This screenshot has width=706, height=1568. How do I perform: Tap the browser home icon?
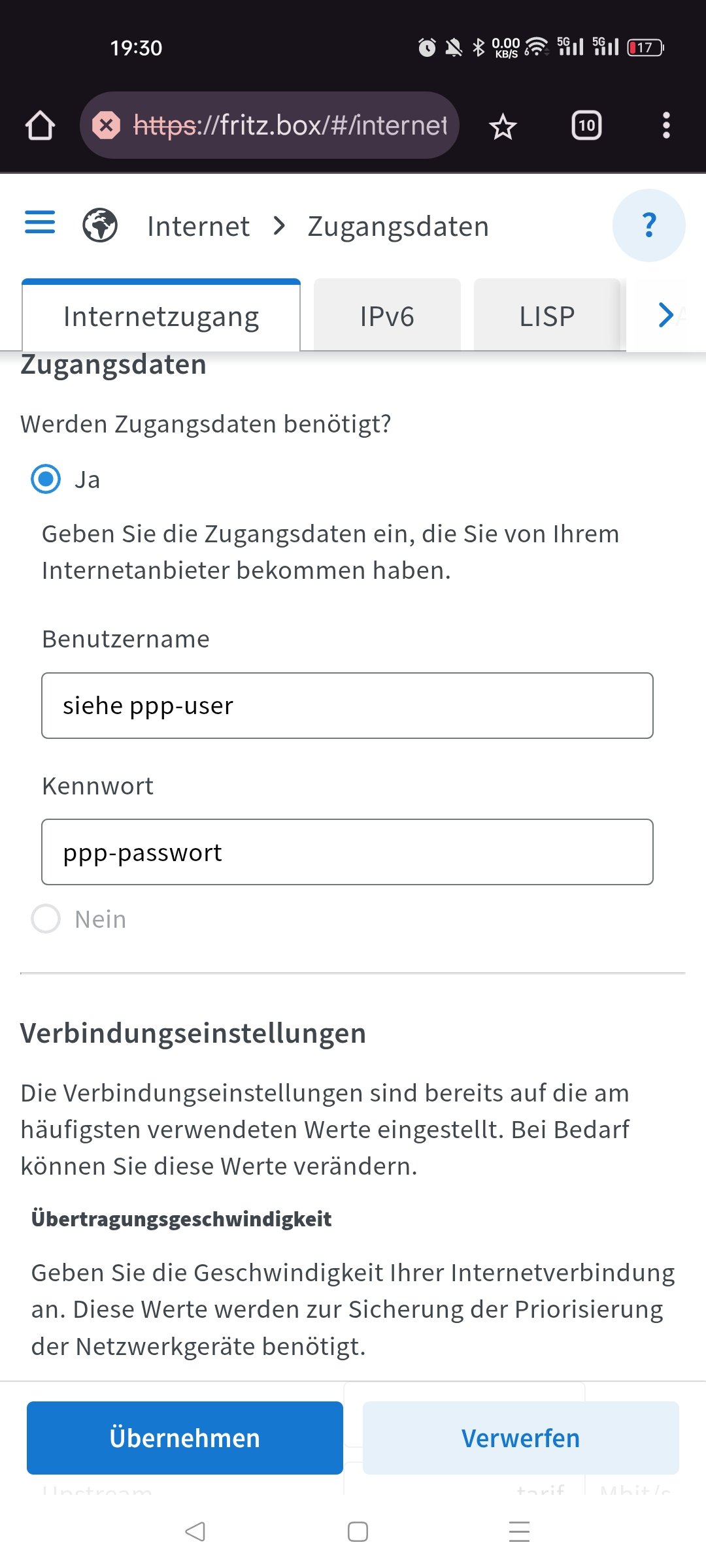point(40,125)
